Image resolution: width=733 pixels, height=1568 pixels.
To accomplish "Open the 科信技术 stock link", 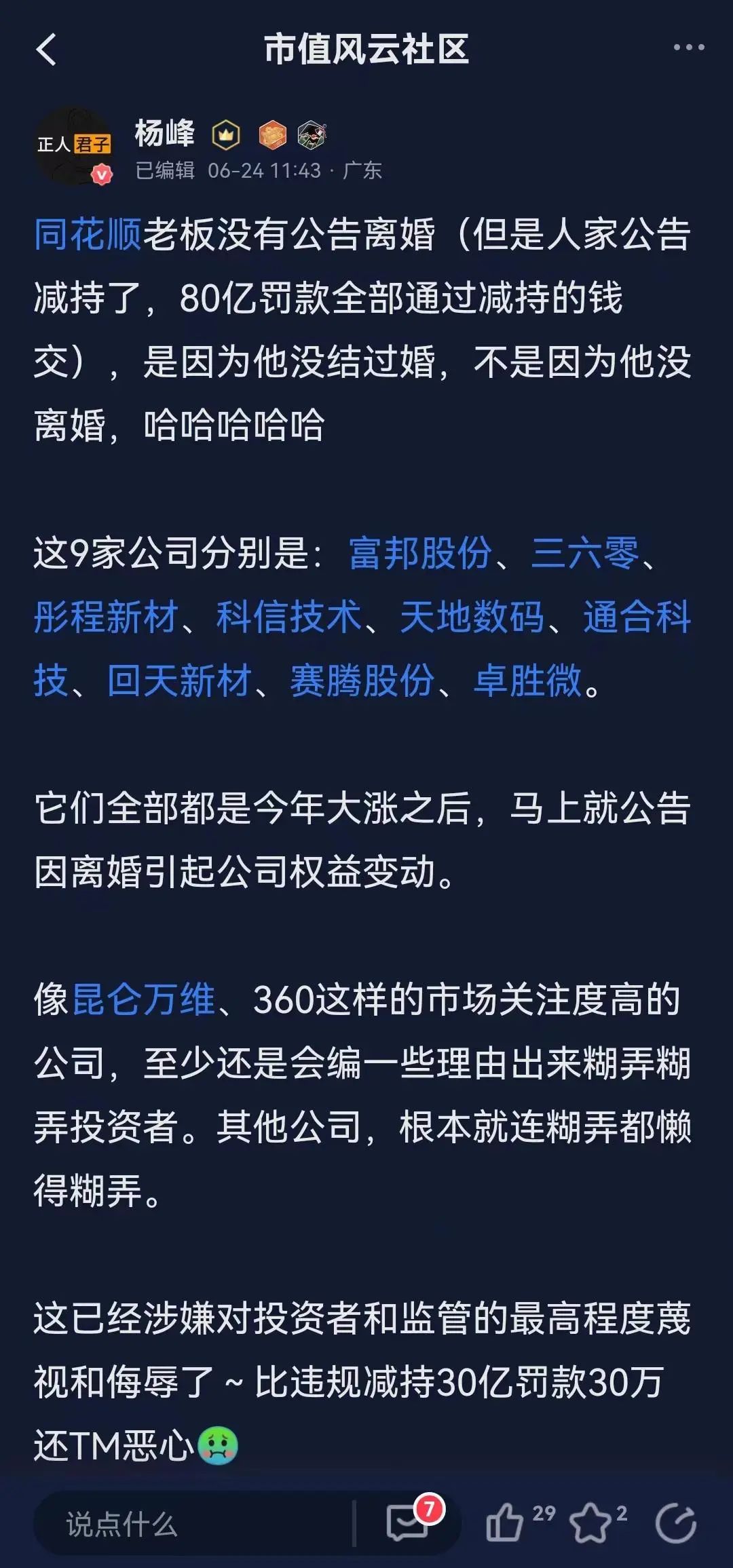I will 289,617.
